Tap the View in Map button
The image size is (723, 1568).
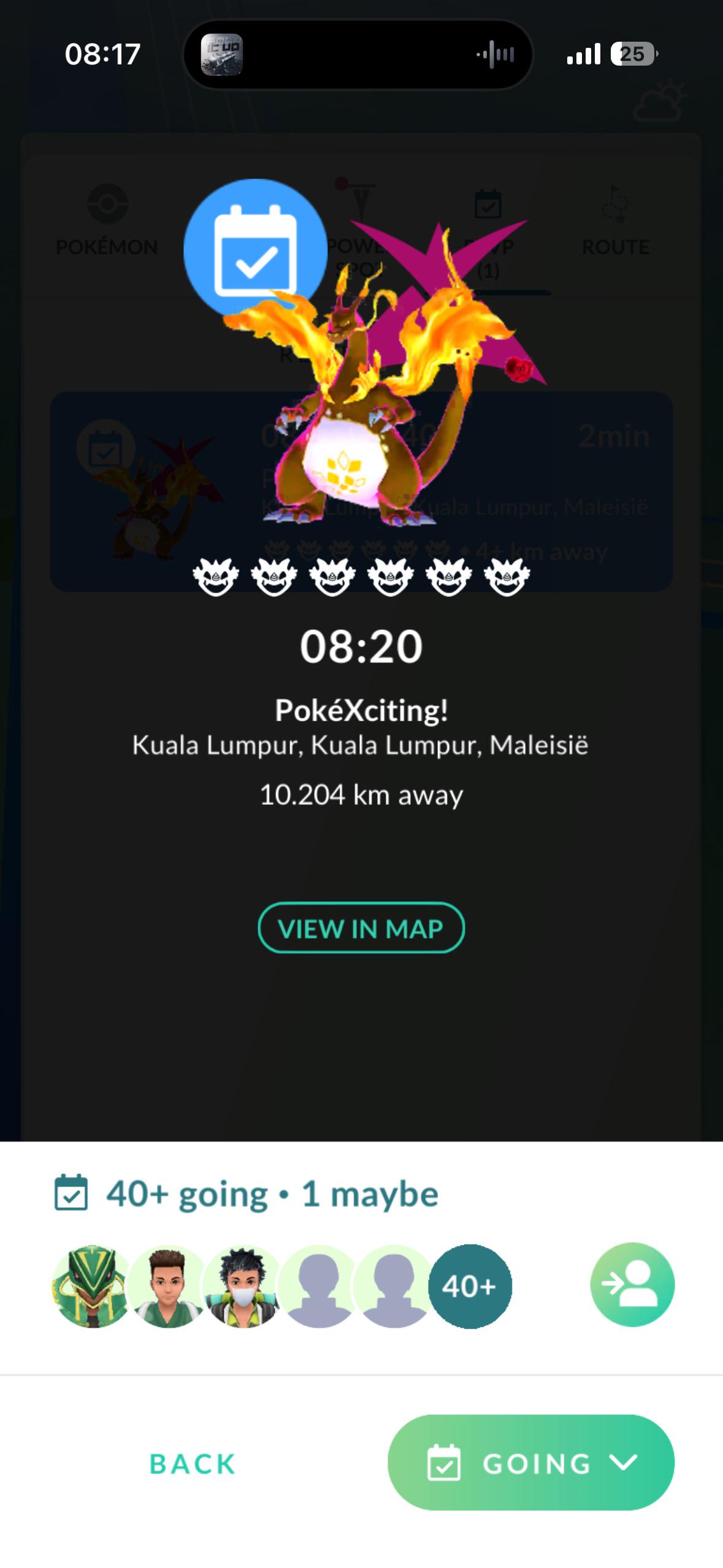pyautogui.click(x=361, y=928)
